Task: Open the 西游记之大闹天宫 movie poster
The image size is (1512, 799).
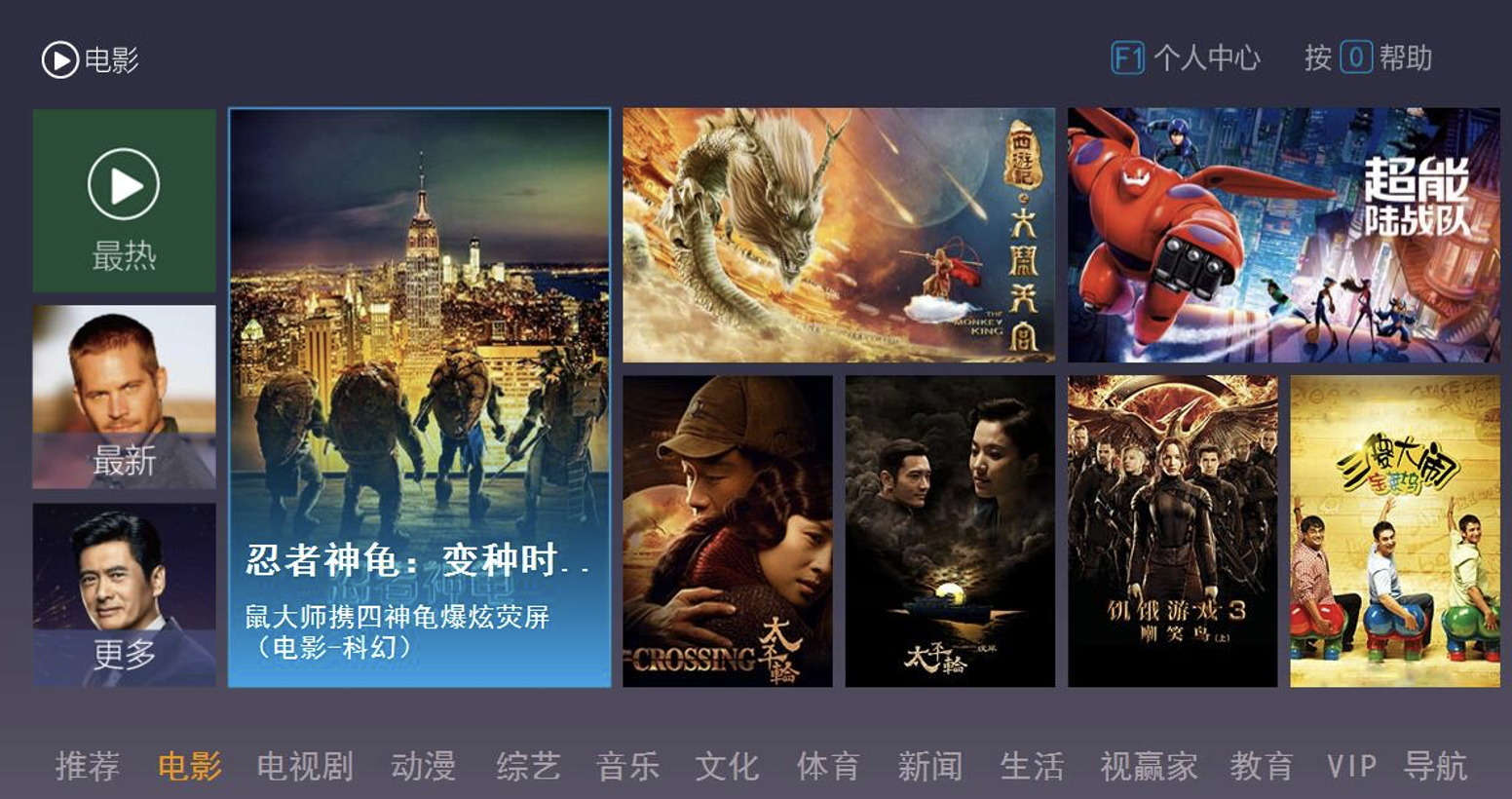Action: (838, 235)
